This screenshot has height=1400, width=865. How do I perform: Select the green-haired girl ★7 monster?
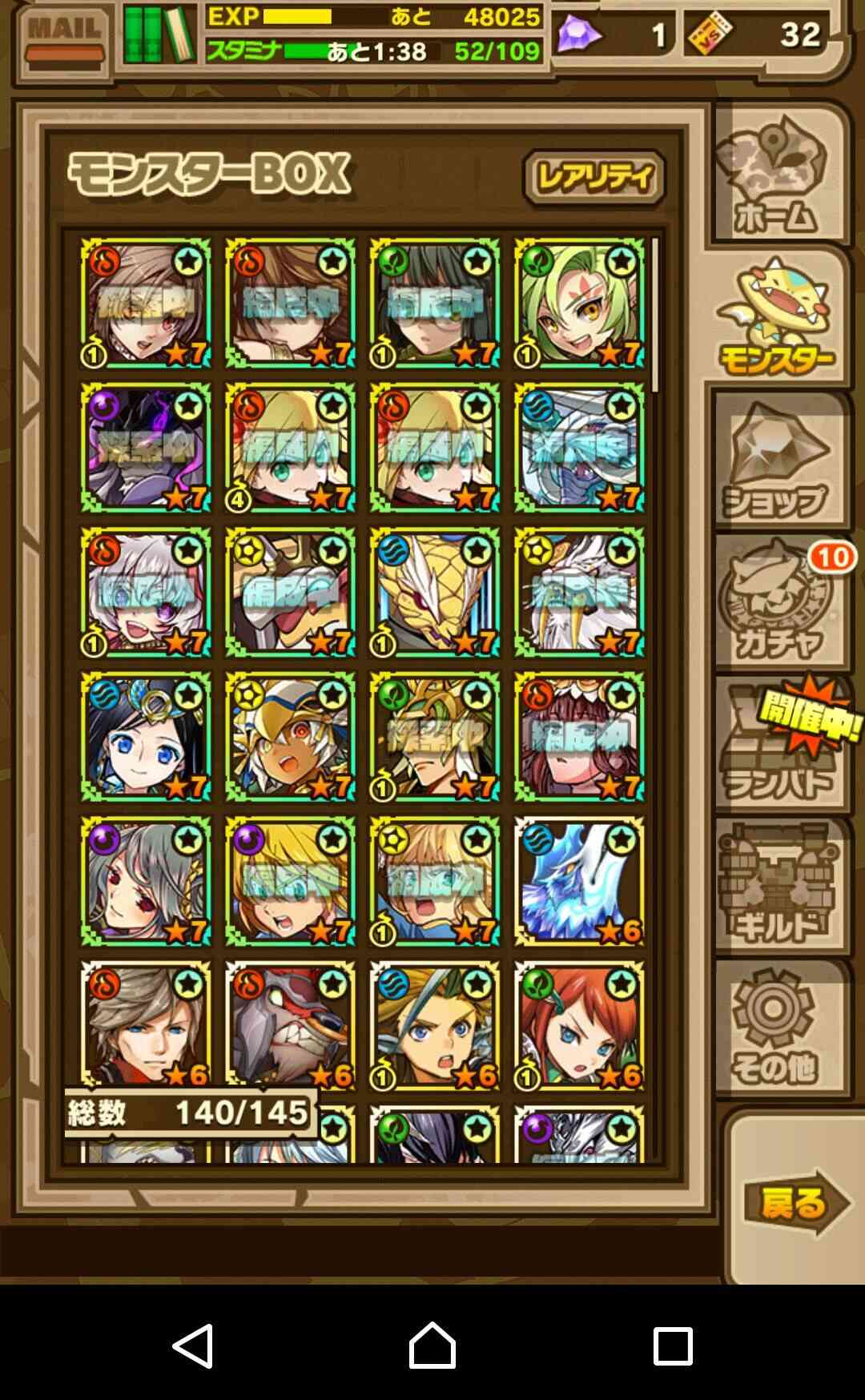coord(579,303)
